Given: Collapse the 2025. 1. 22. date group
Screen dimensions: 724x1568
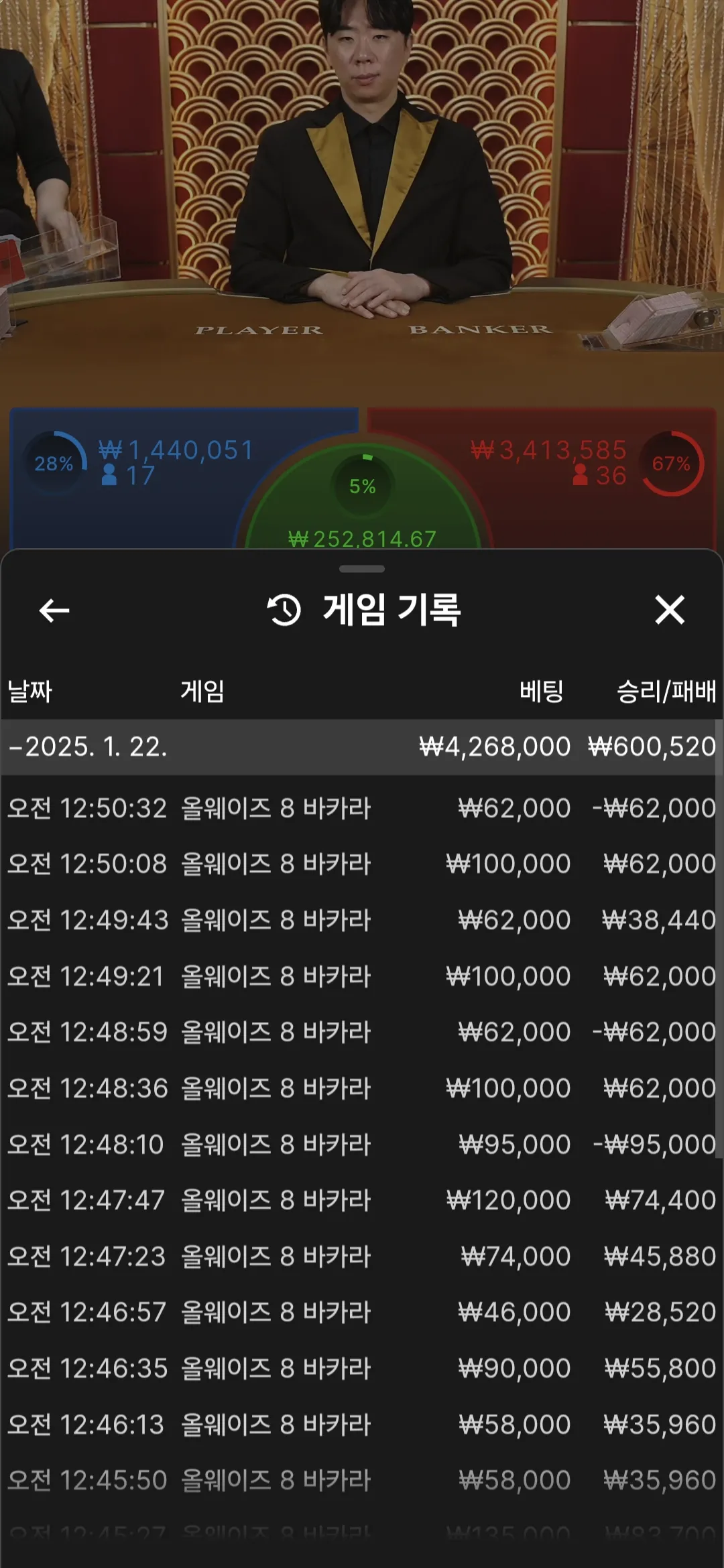Looking at the screenshot, I should (87, 746).
